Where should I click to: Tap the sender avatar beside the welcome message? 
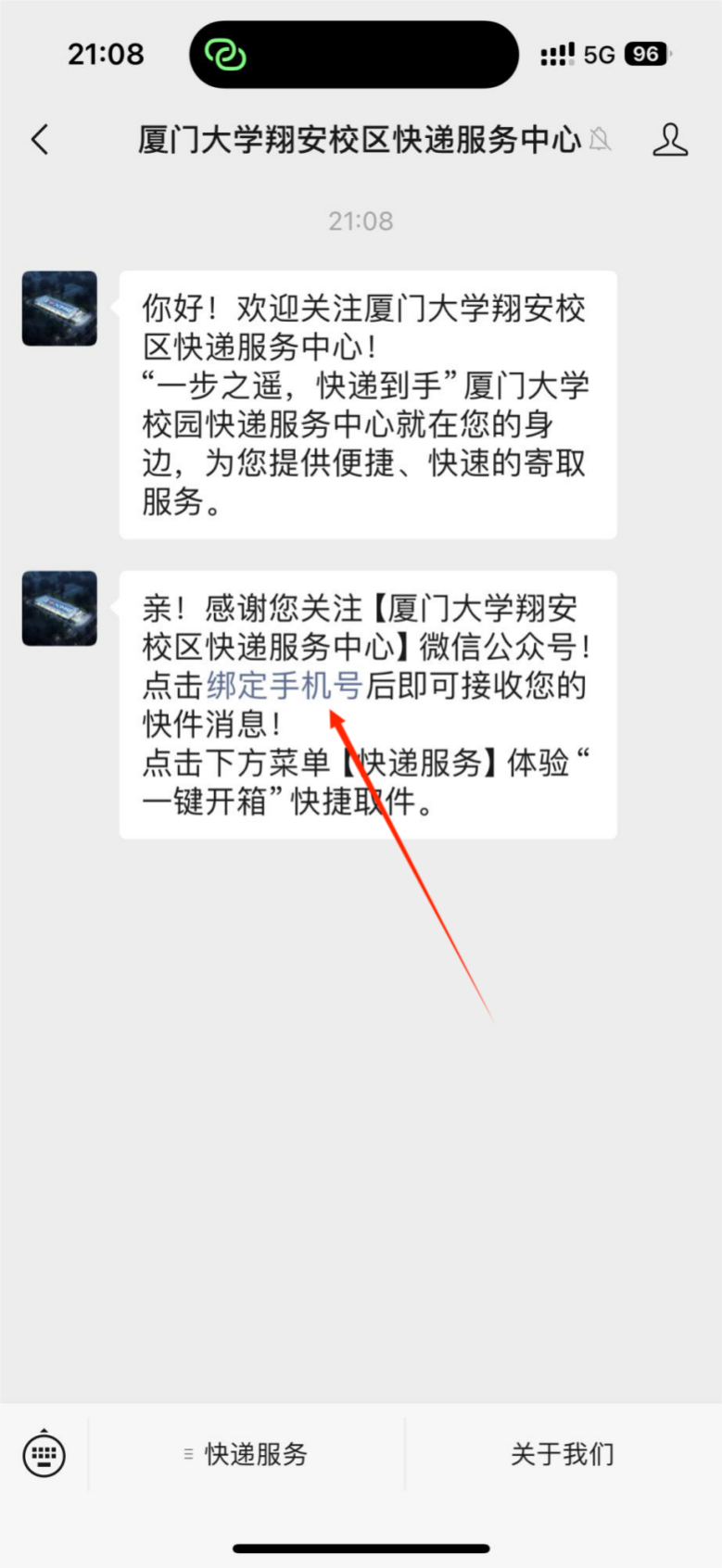click(x=59, y=309)
